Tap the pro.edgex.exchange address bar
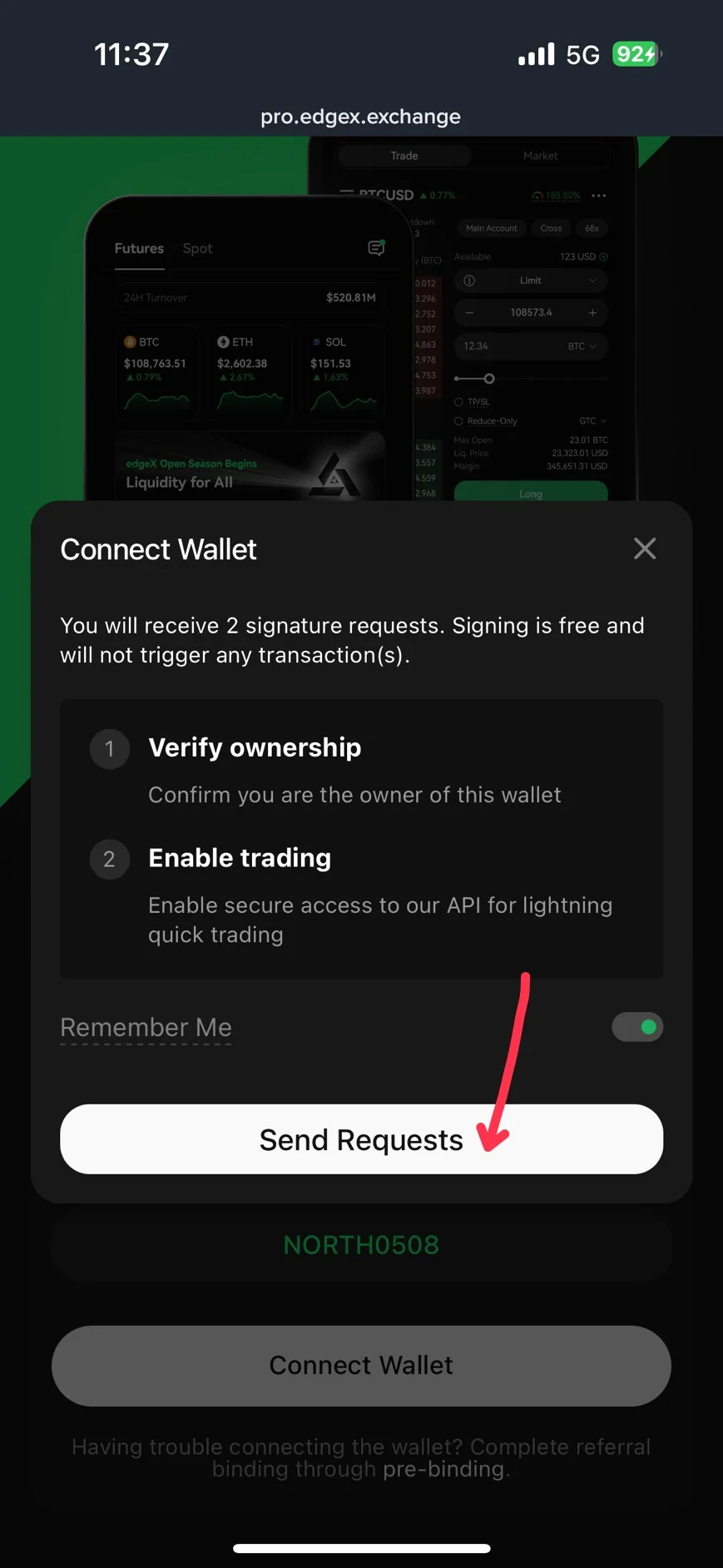 (x=361, y=117)
